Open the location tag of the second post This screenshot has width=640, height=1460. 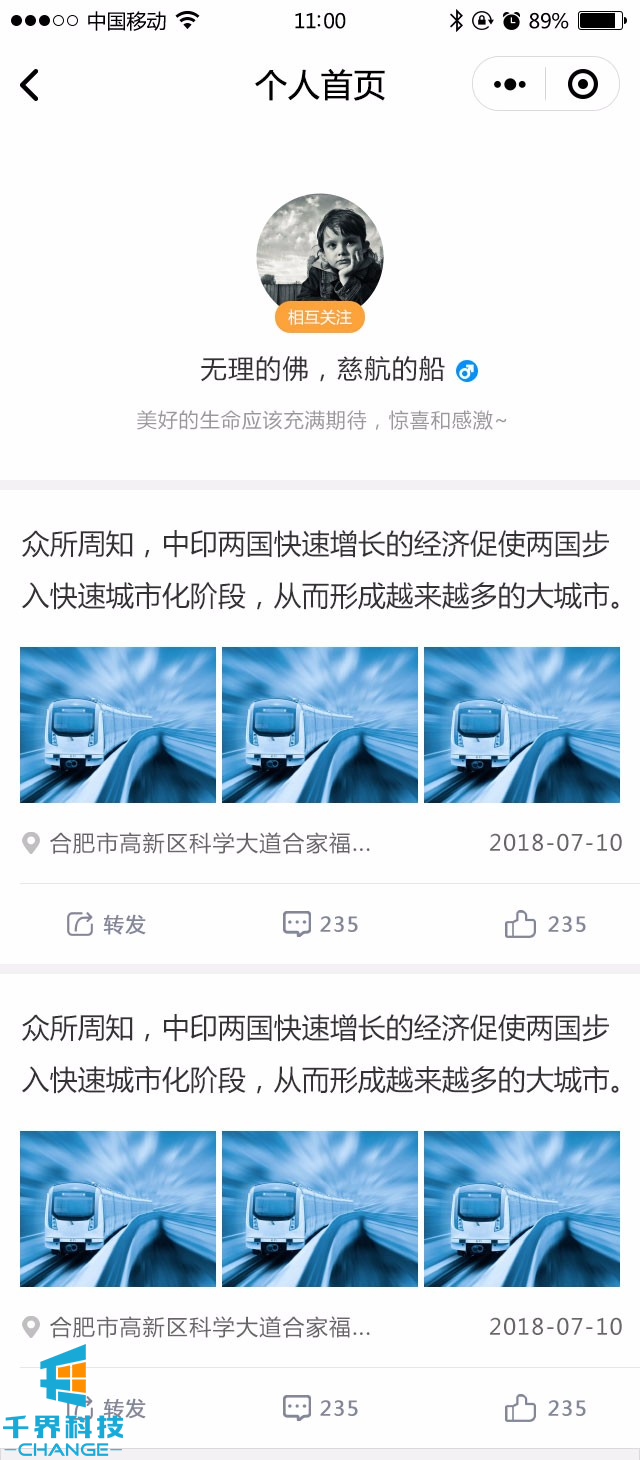click(198, 1328)
